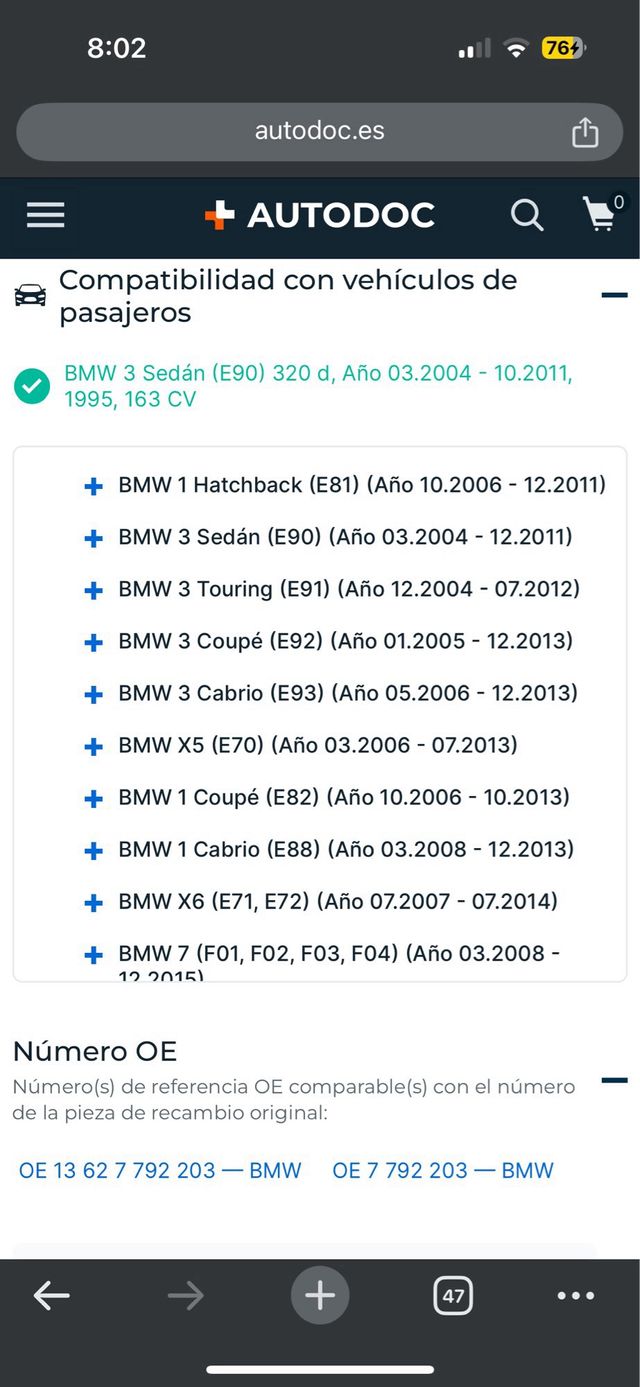Open the Autodoc search

point(526,215)
